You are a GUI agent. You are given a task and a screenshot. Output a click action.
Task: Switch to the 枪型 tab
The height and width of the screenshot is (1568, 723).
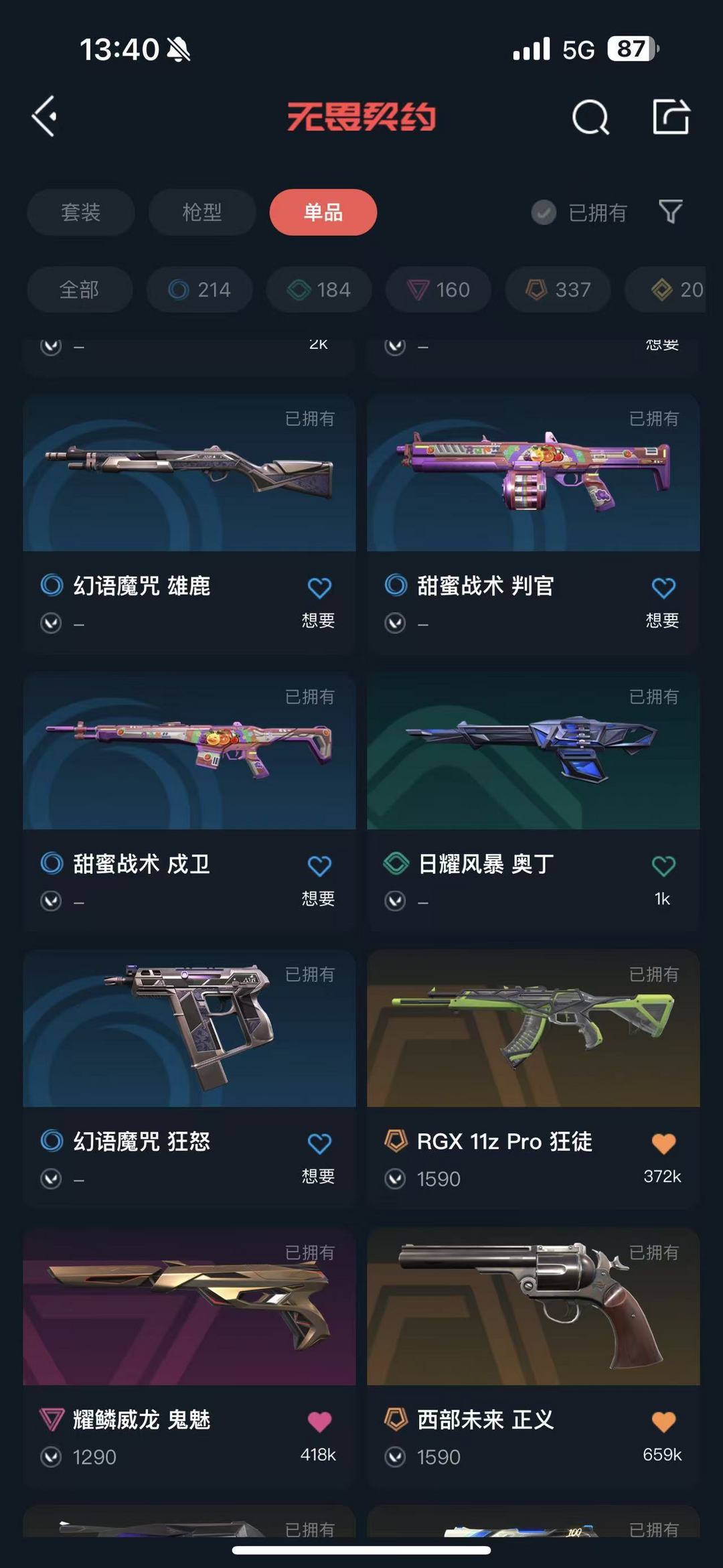click(x=202, y=212)
